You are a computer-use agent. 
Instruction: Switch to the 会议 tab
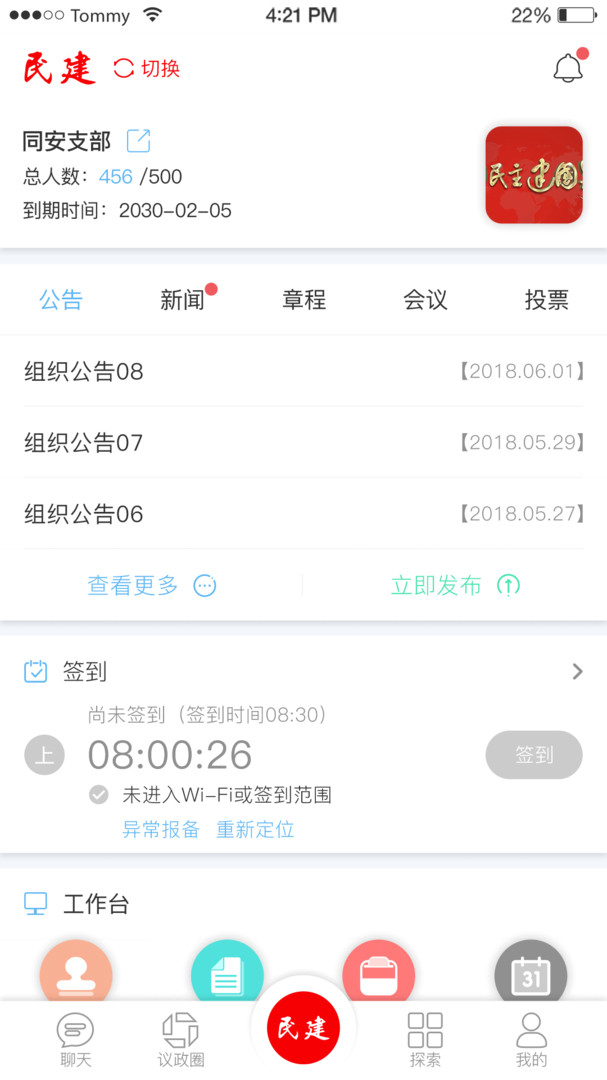point(425,299)
